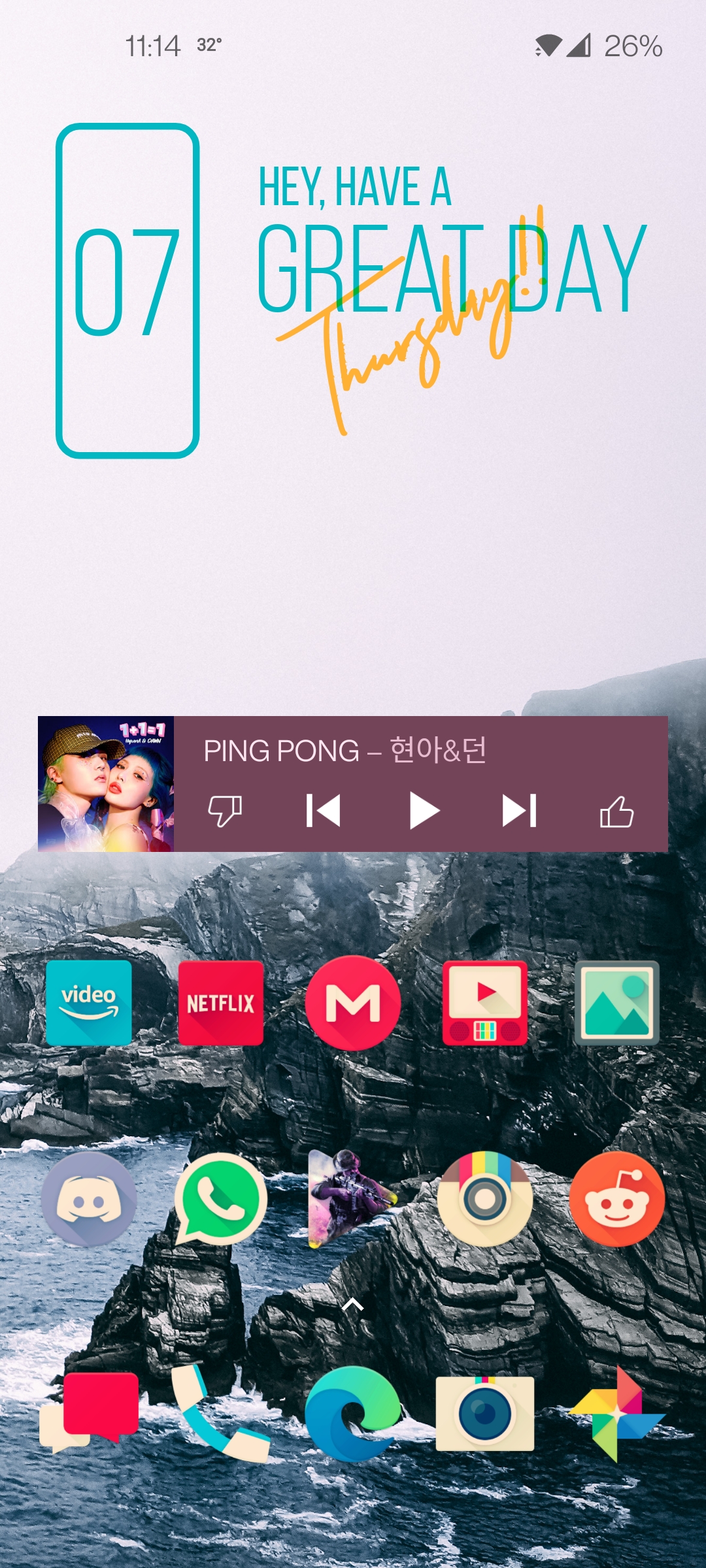Screen dimensions: 706x1568
Task: Play the PING PONG track
Action: (x=424, y=811)
